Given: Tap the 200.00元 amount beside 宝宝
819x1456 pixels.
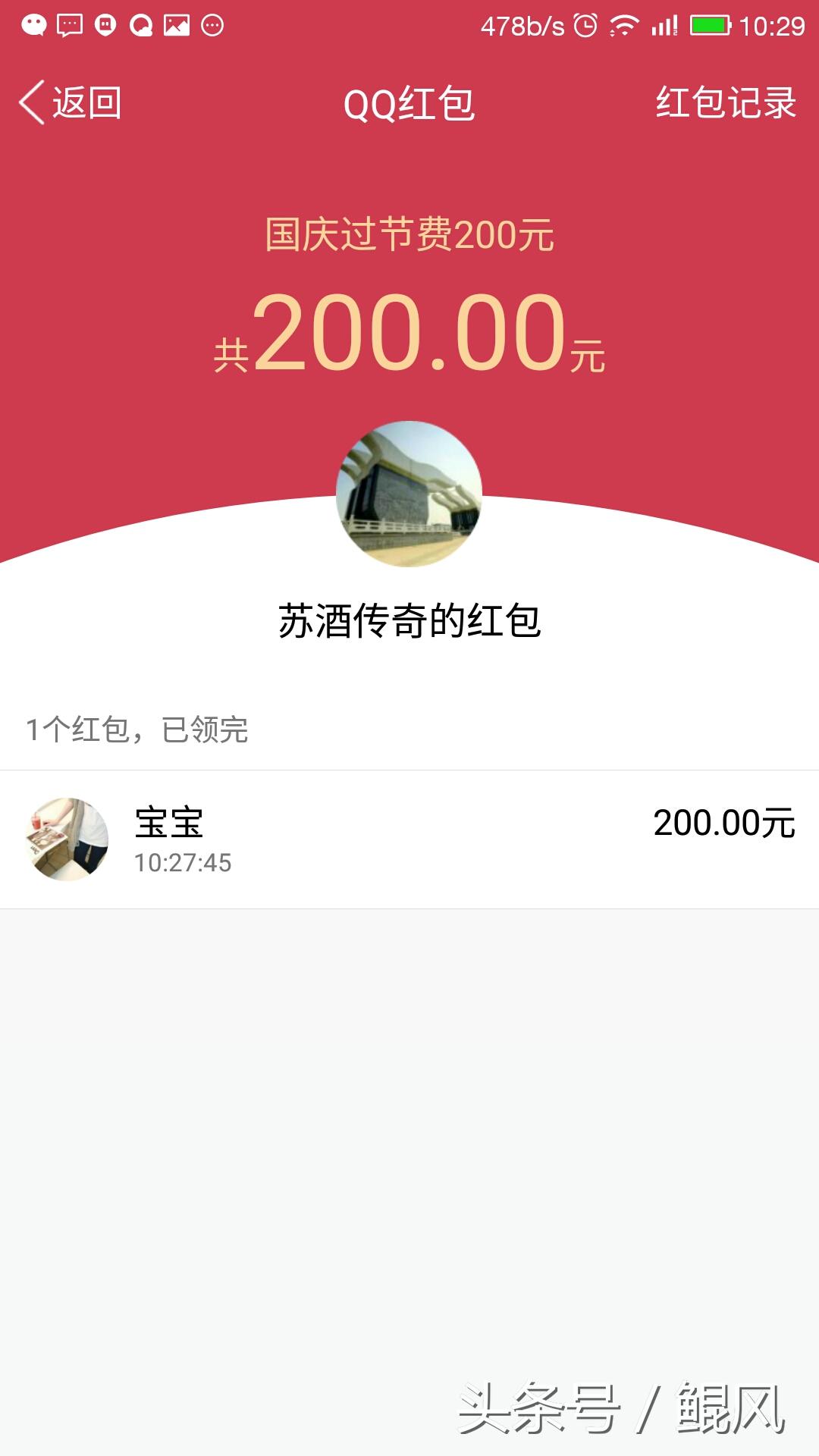Looking at the screenshot, I should 724,823.
